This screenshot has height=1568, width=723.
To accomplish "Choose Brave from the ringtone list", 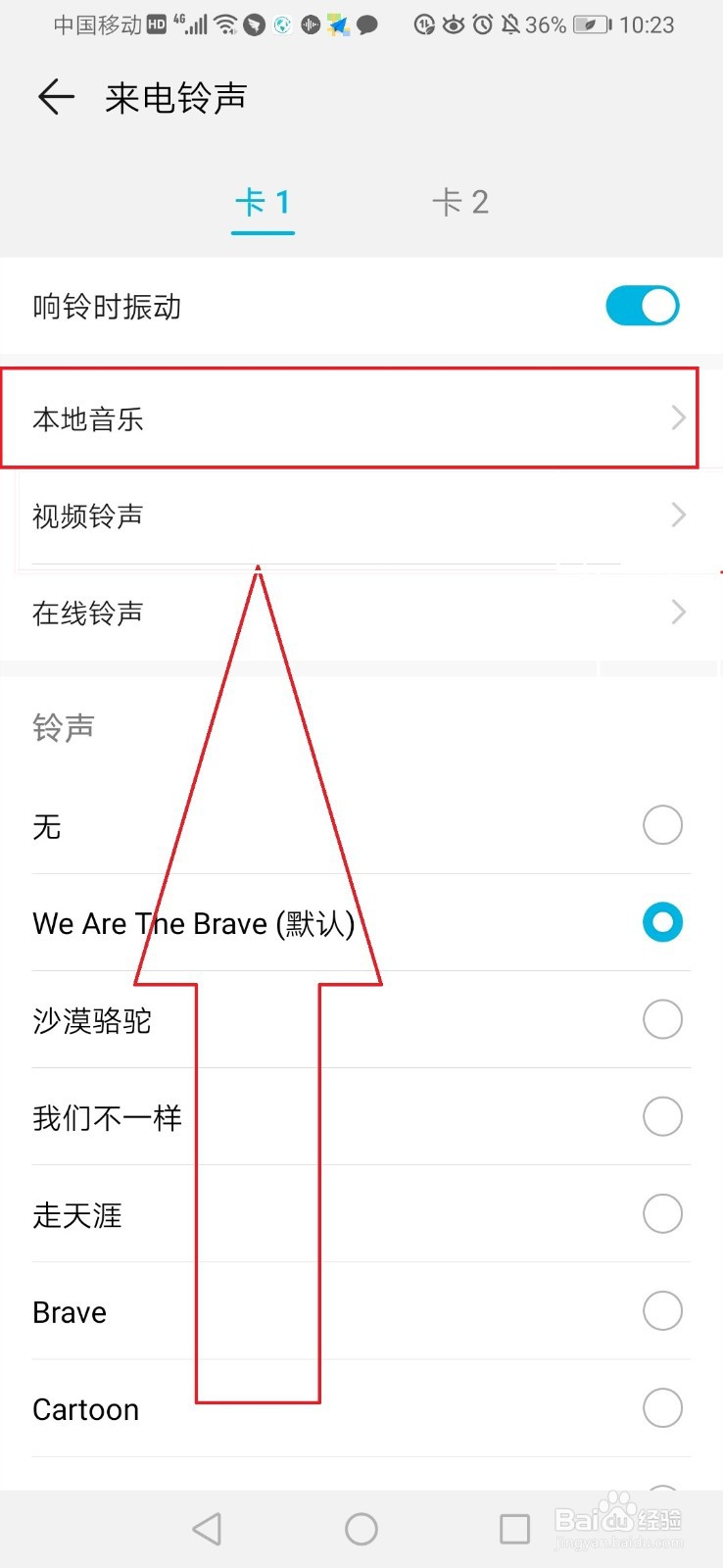I will point(663,1310).
